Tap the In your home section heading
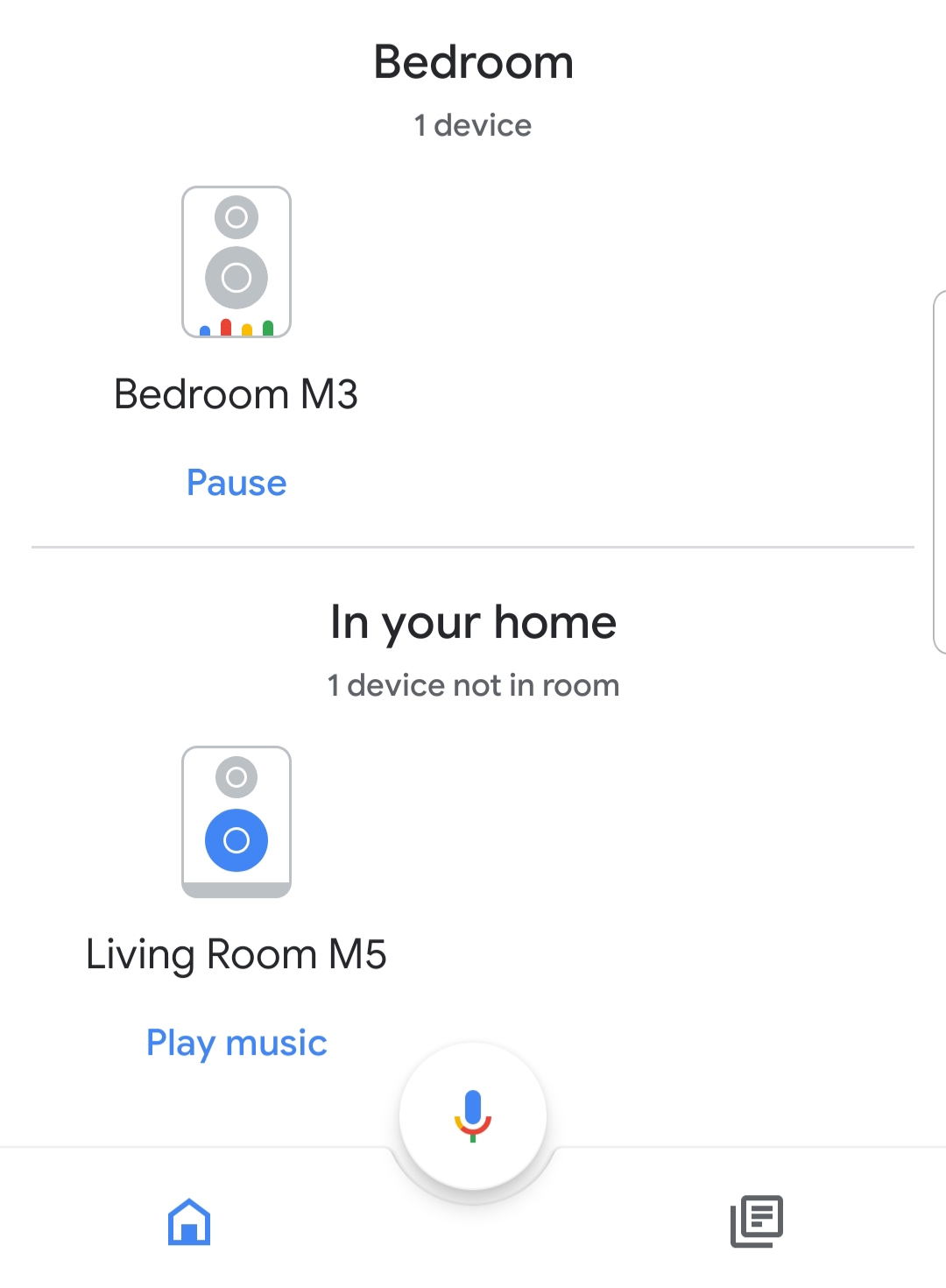Screen dimensions: 946x1288 [473, 620]
